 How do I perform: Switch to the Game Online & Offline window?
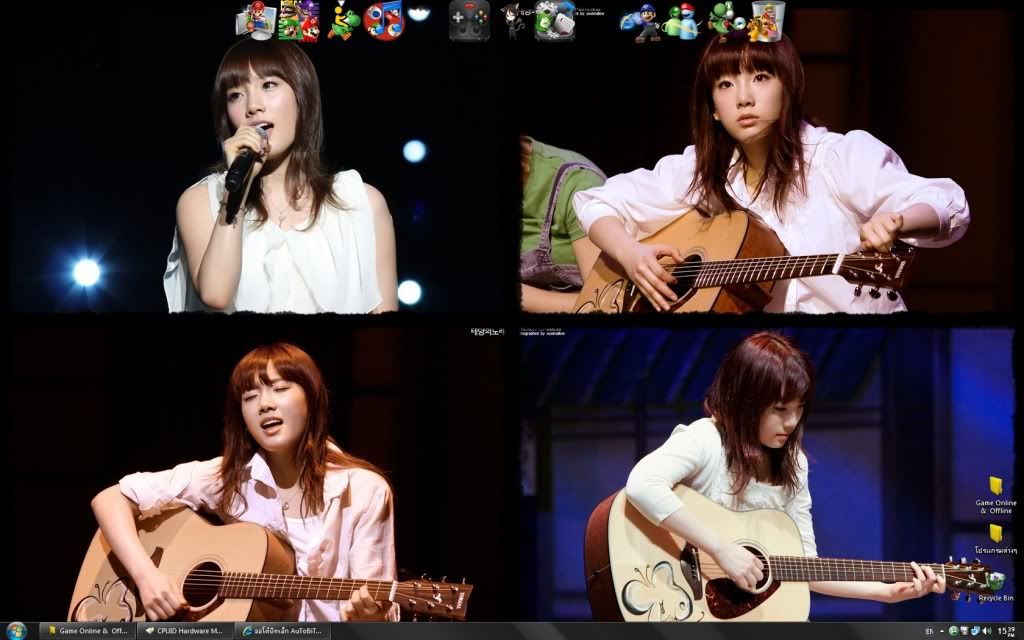[86, 631]
